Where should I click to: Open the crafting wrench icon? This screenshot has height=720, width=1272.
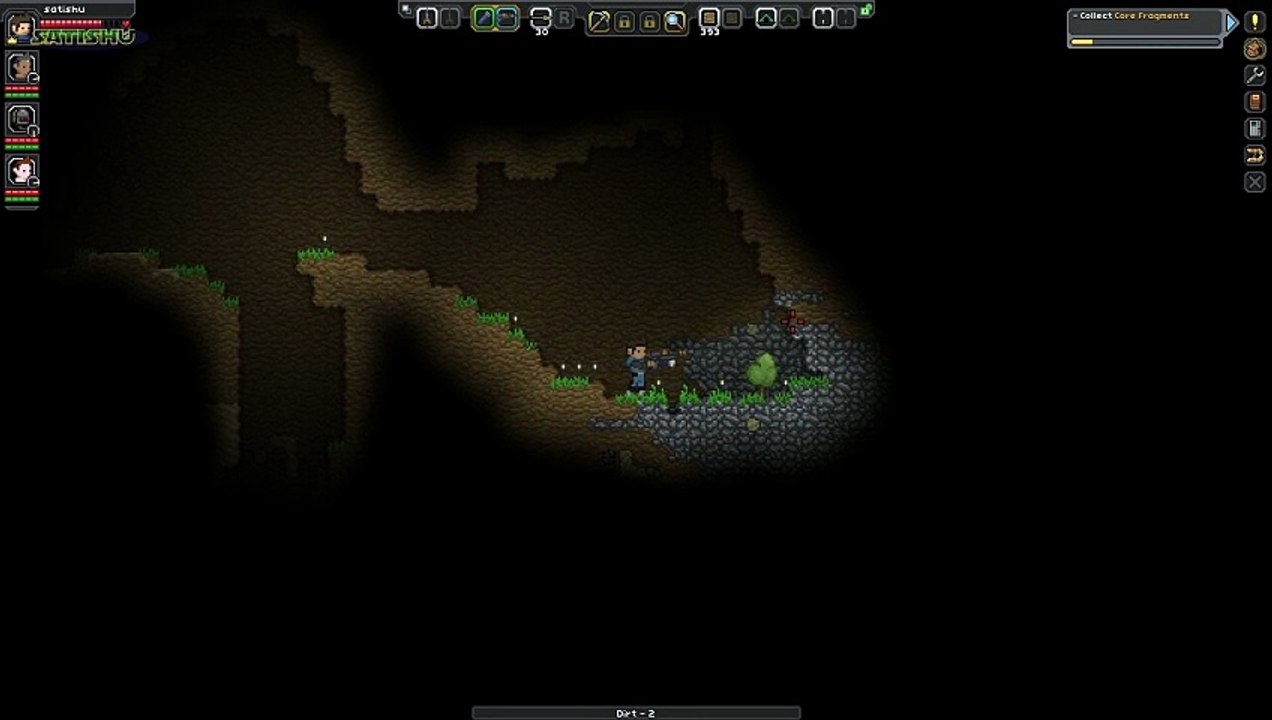[x=1254, y=75]
